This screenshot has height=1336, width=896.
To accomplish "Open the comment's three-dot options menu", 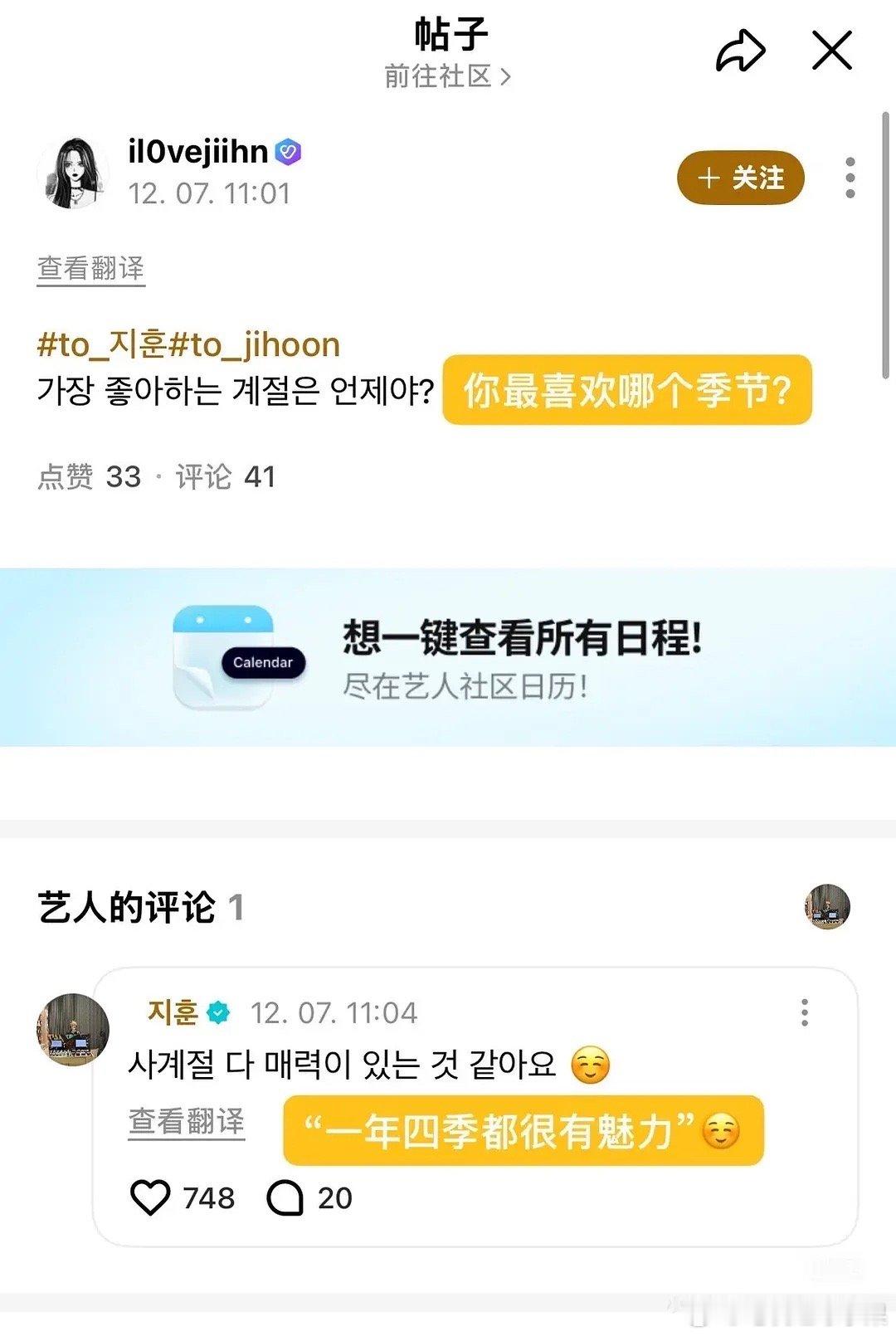I will pyautogui.click(x=803, y=1012).
